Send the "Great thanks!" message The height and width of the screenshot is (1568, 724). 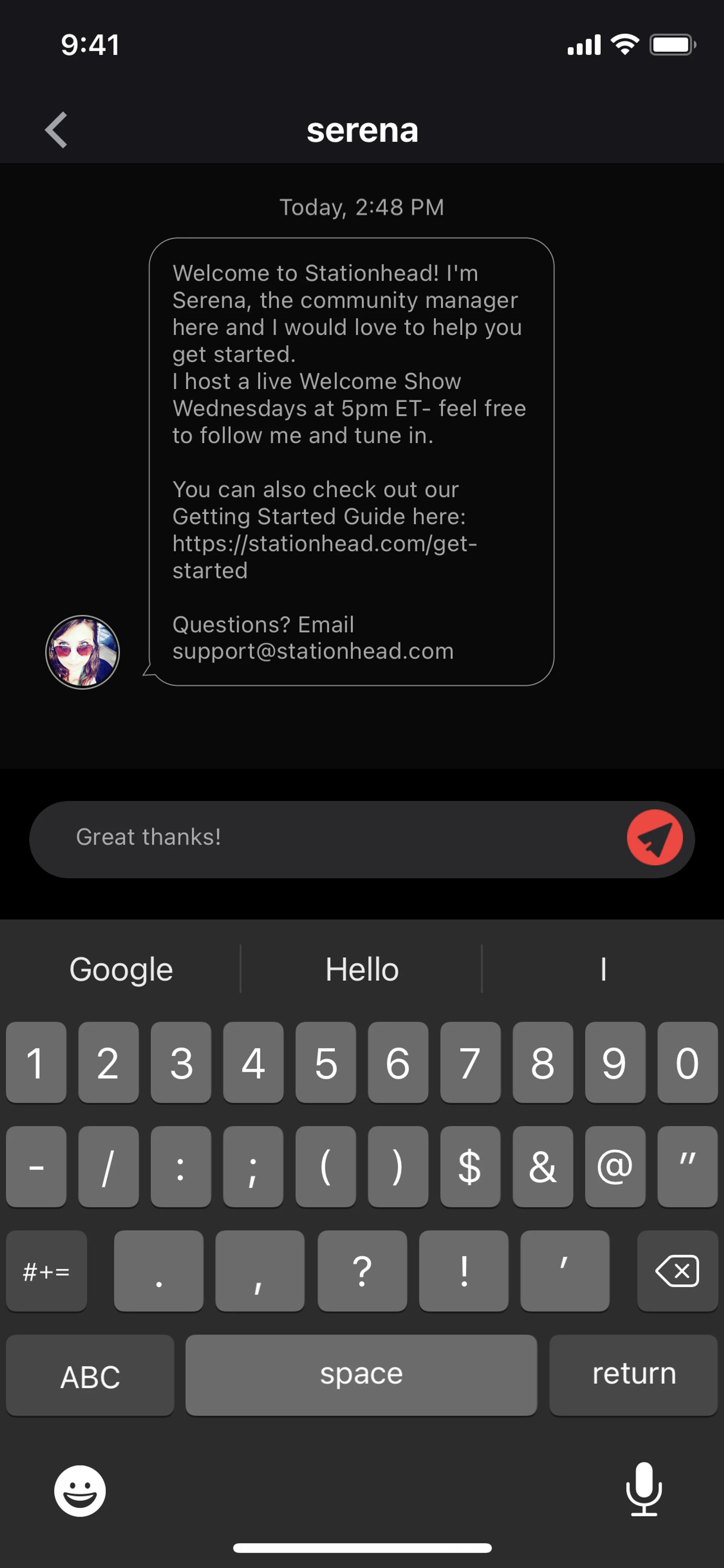(654, 838)
